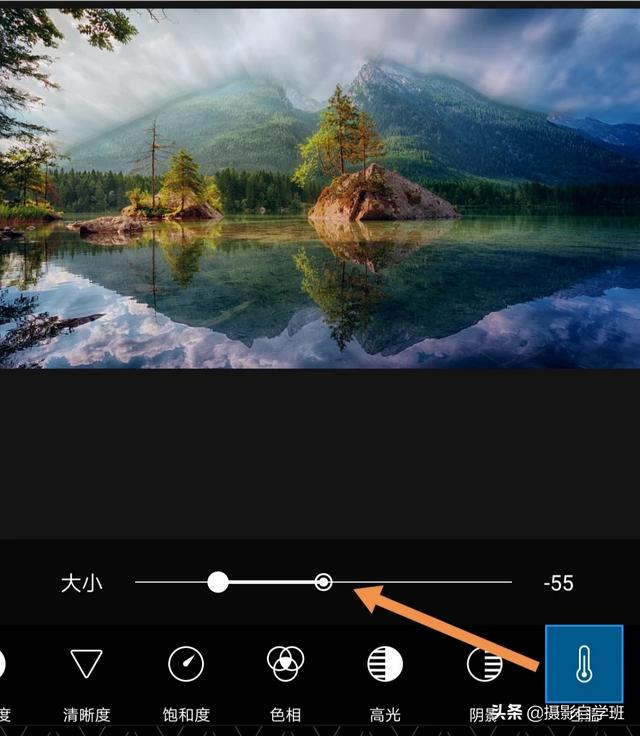Tap the highlighted thermometer temperature tool

584,665
